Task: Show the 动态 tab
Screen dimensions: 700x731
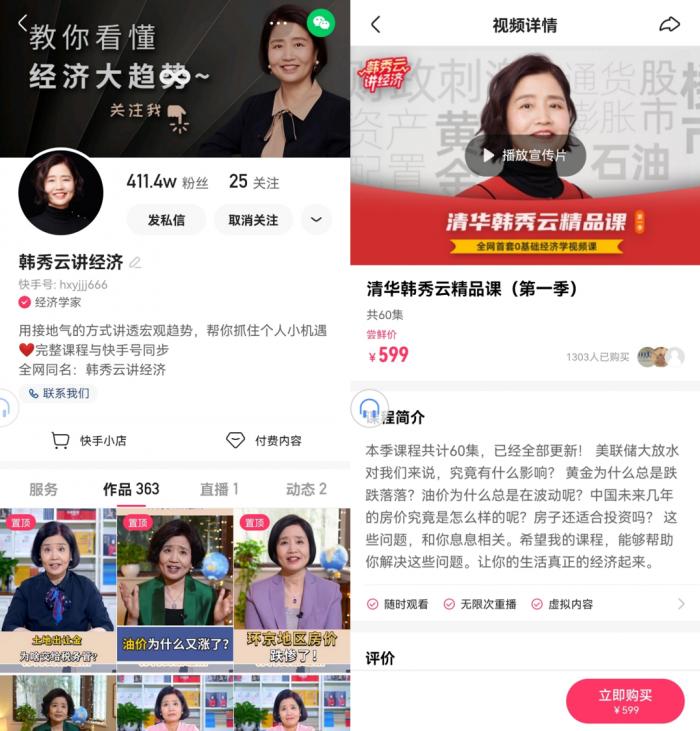Action: (306, 489)
